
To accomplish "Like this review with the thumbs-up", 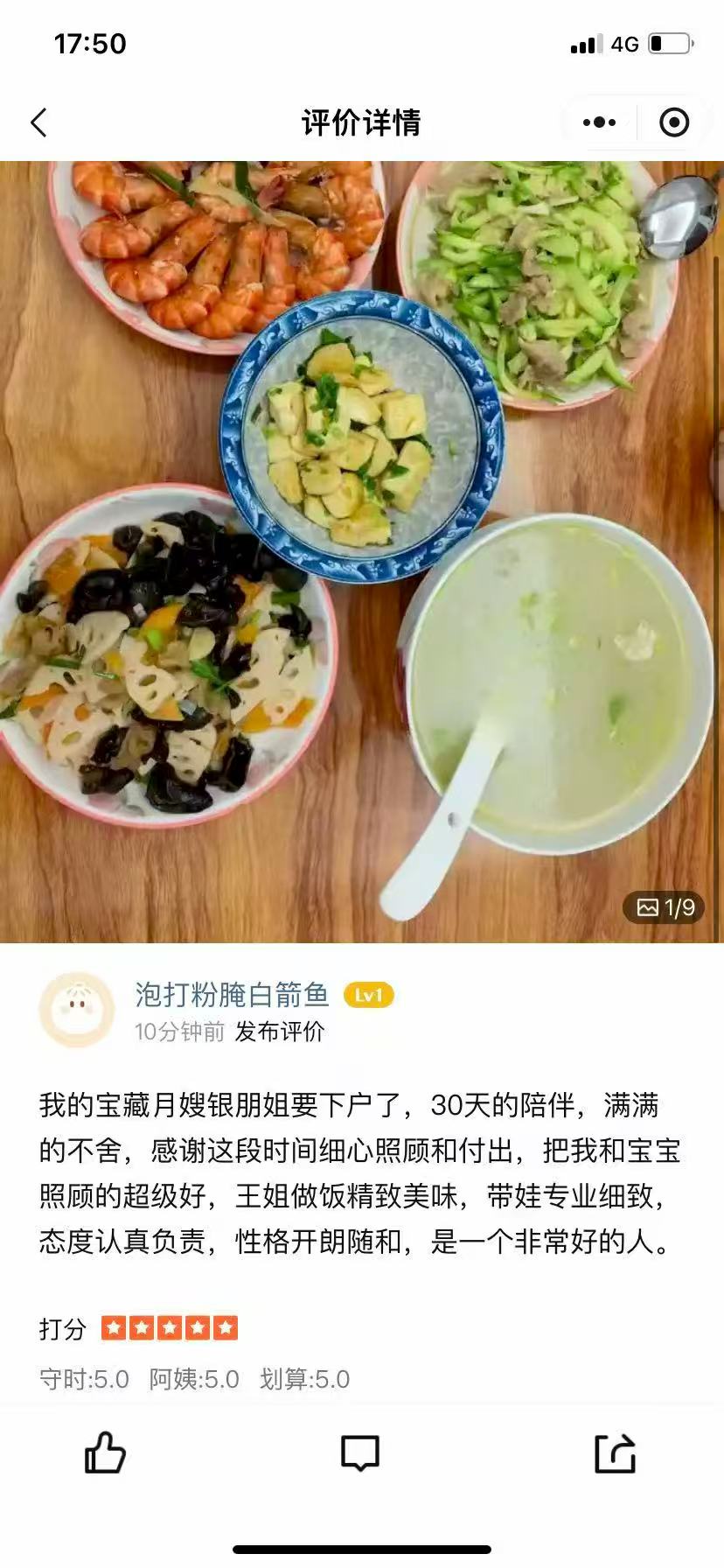I will (x=105, y=1453).
